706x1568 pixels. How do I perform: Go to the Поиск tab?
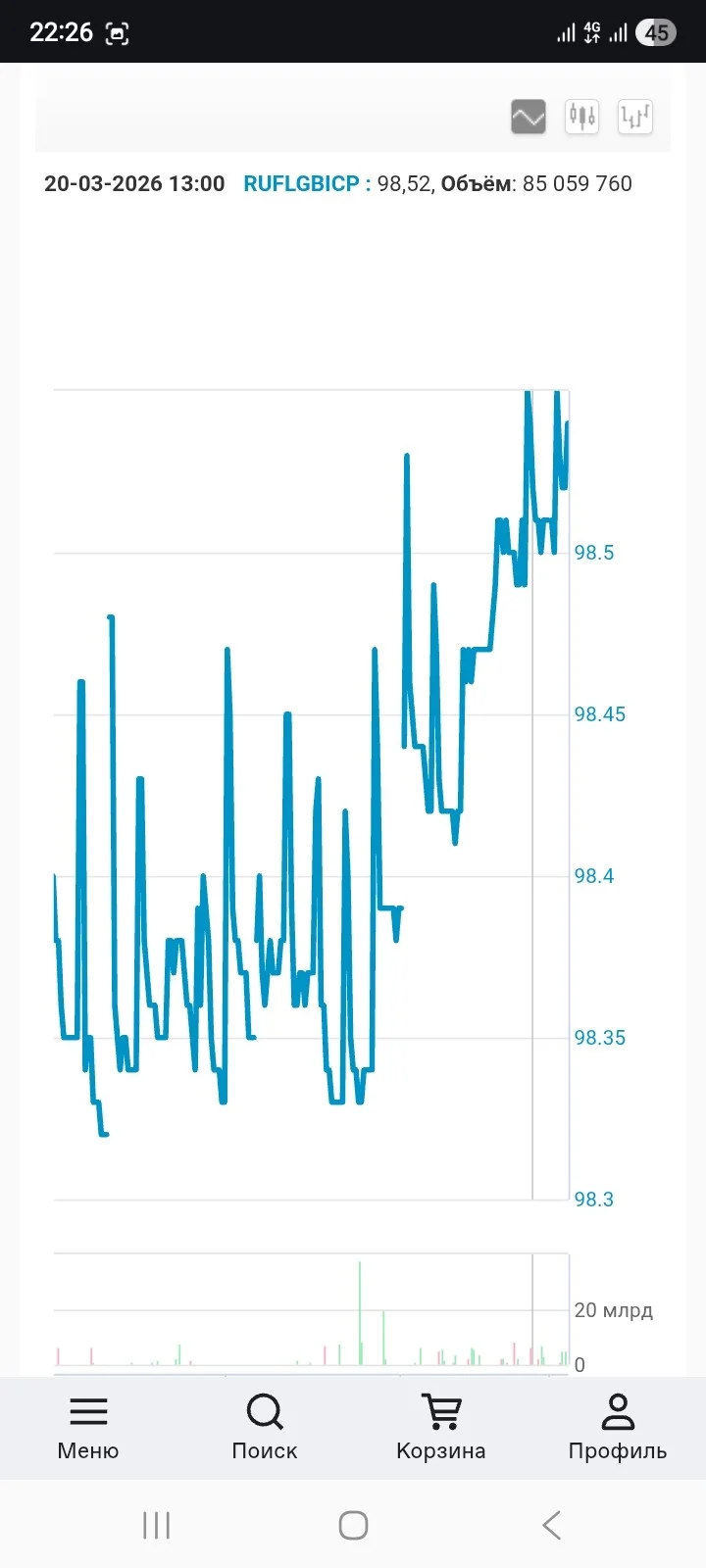click(265, 1428)
